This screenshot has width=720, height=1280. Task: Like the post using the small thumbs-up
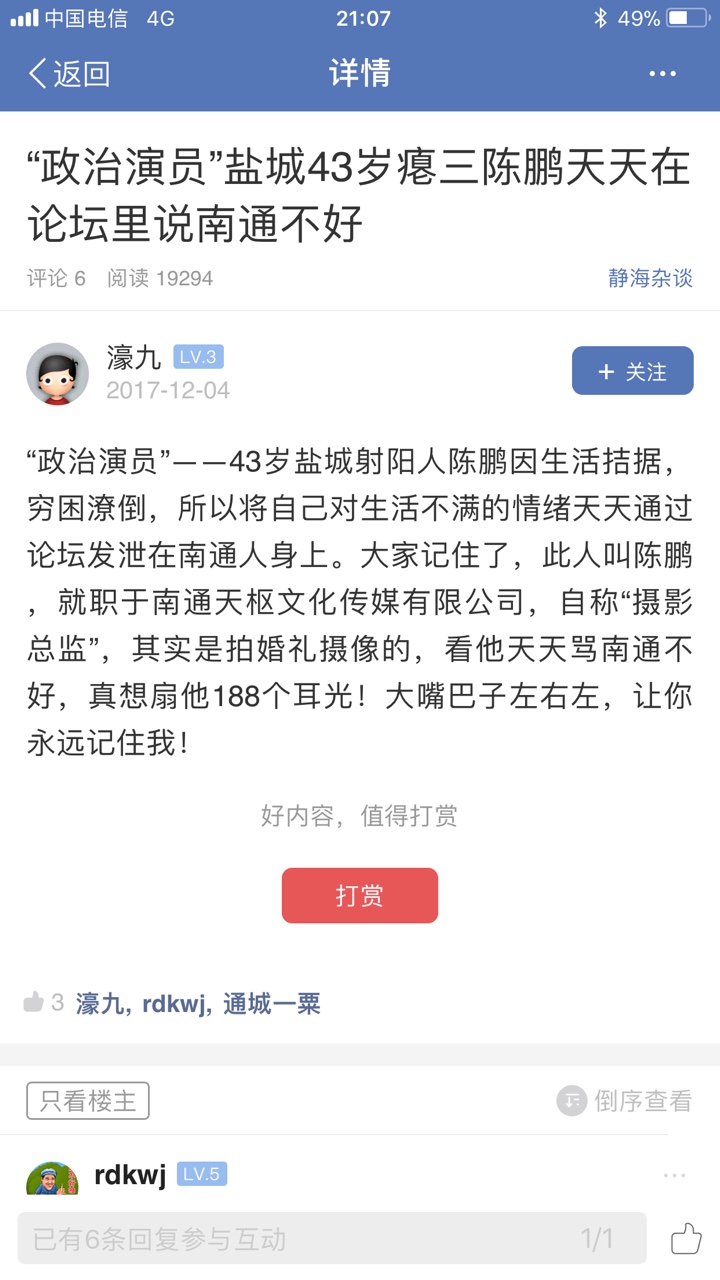(x=34, y=1002)
